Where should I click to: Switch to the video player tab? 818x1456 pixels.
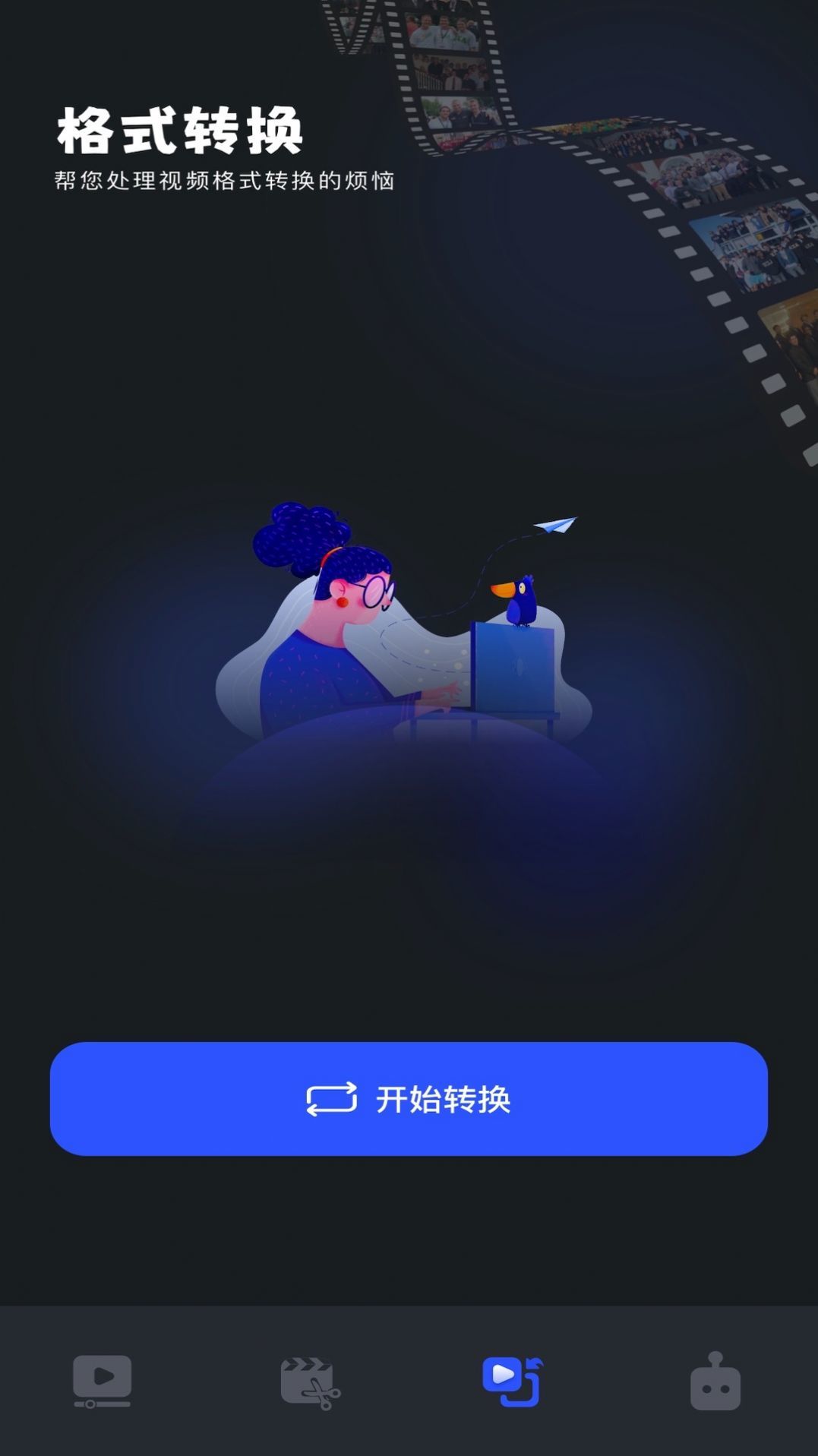tap(102, 1381)
